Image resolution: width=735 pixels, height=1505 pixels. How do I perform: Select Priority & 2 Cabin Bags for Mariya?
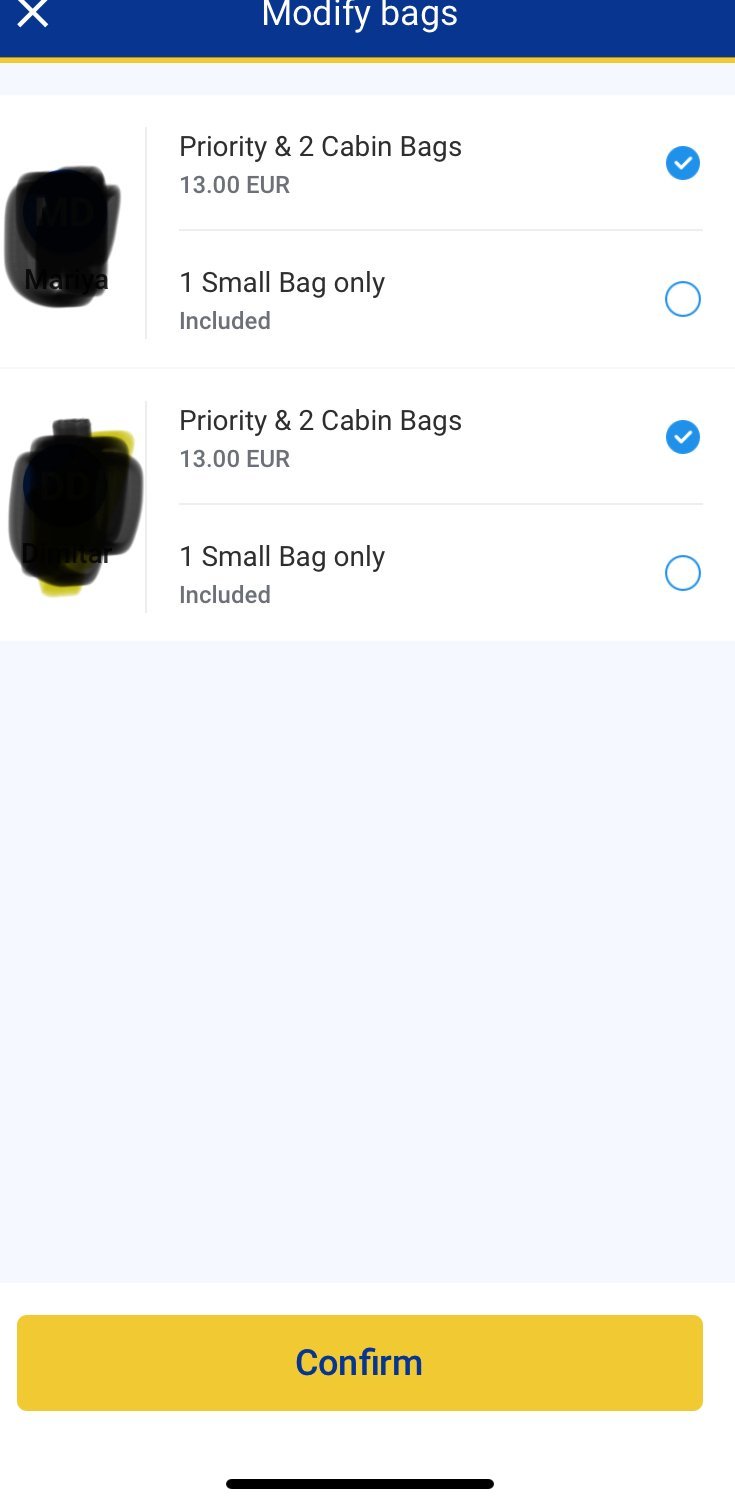682,163
